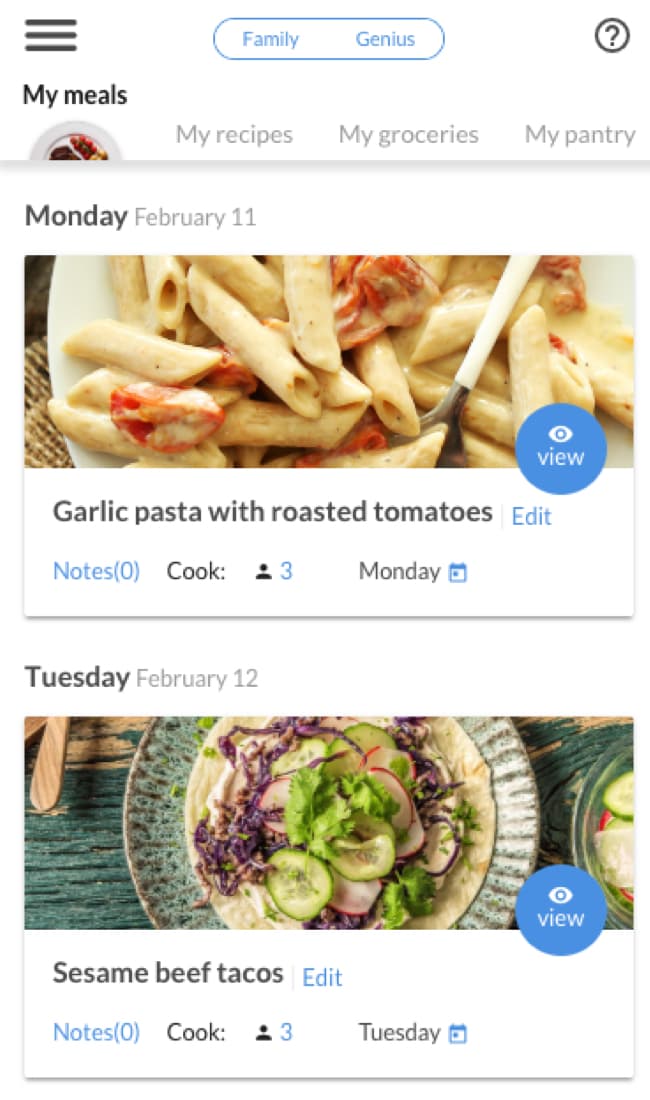View the Sesame beef tacos recipe

[x=561, y=910]
